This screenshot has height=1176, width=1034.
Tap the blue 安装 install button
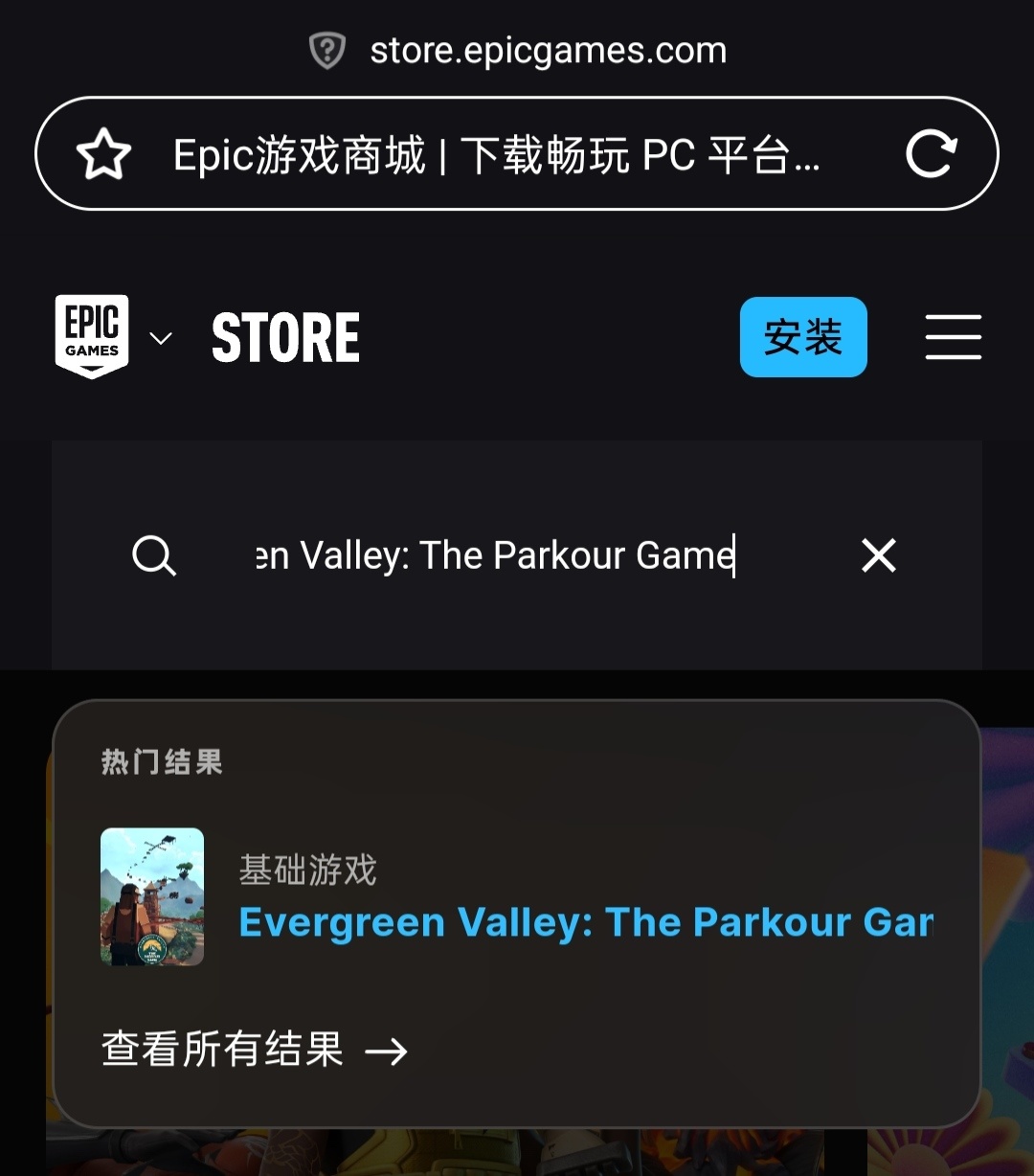(803, 337)
